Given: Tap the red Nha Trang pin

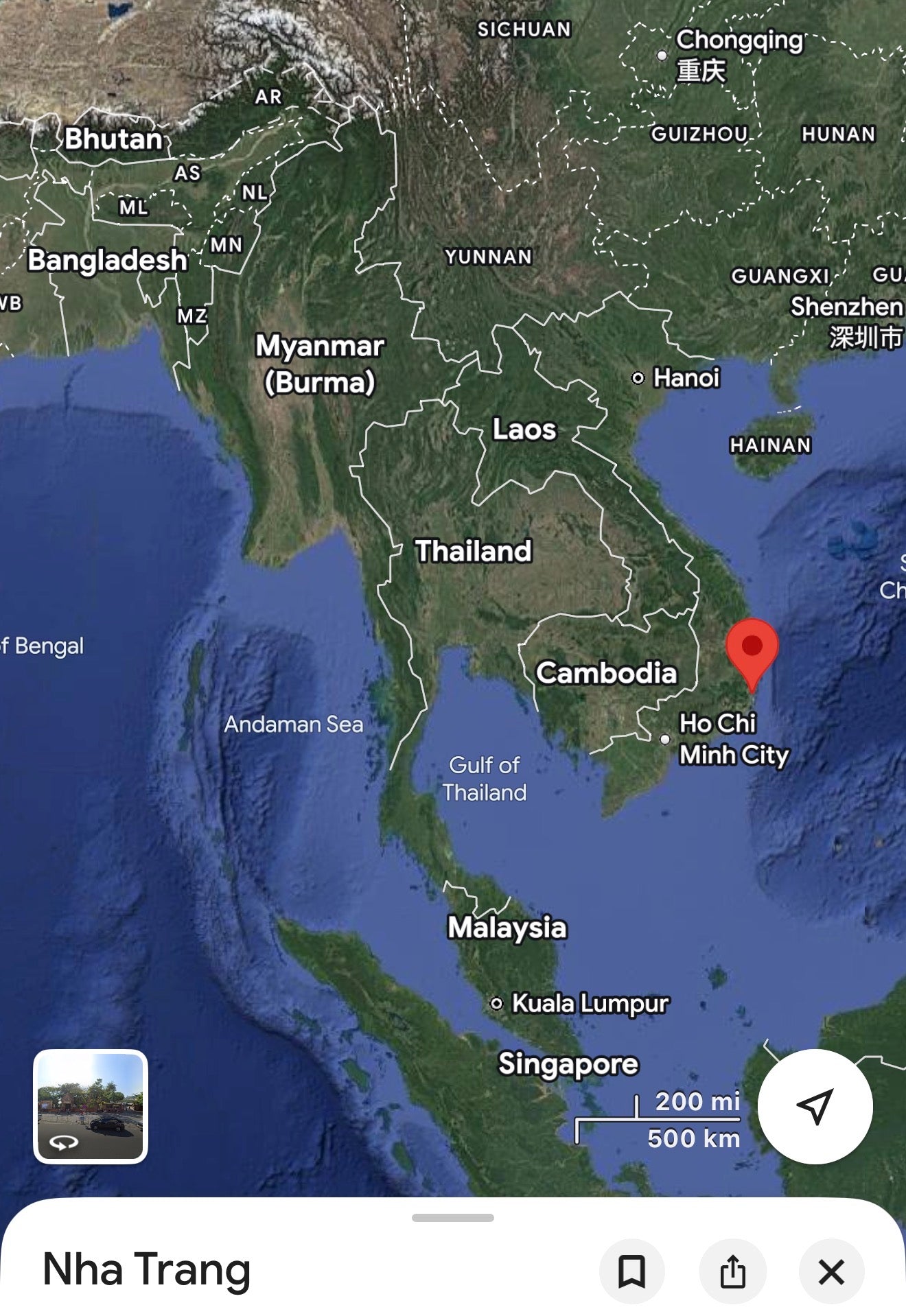Looking at the screenshot, I should [x=752, y=649].
